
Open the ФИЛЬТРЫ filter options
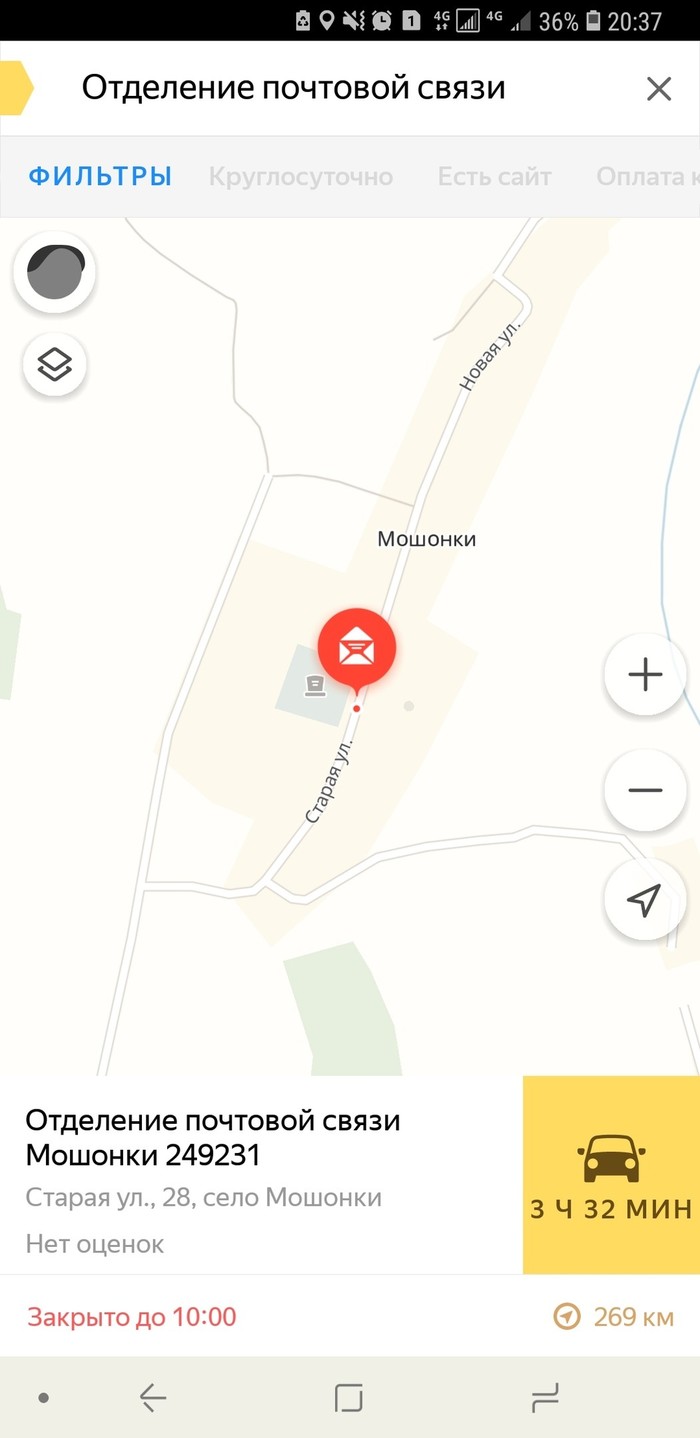tap(100, 177)
